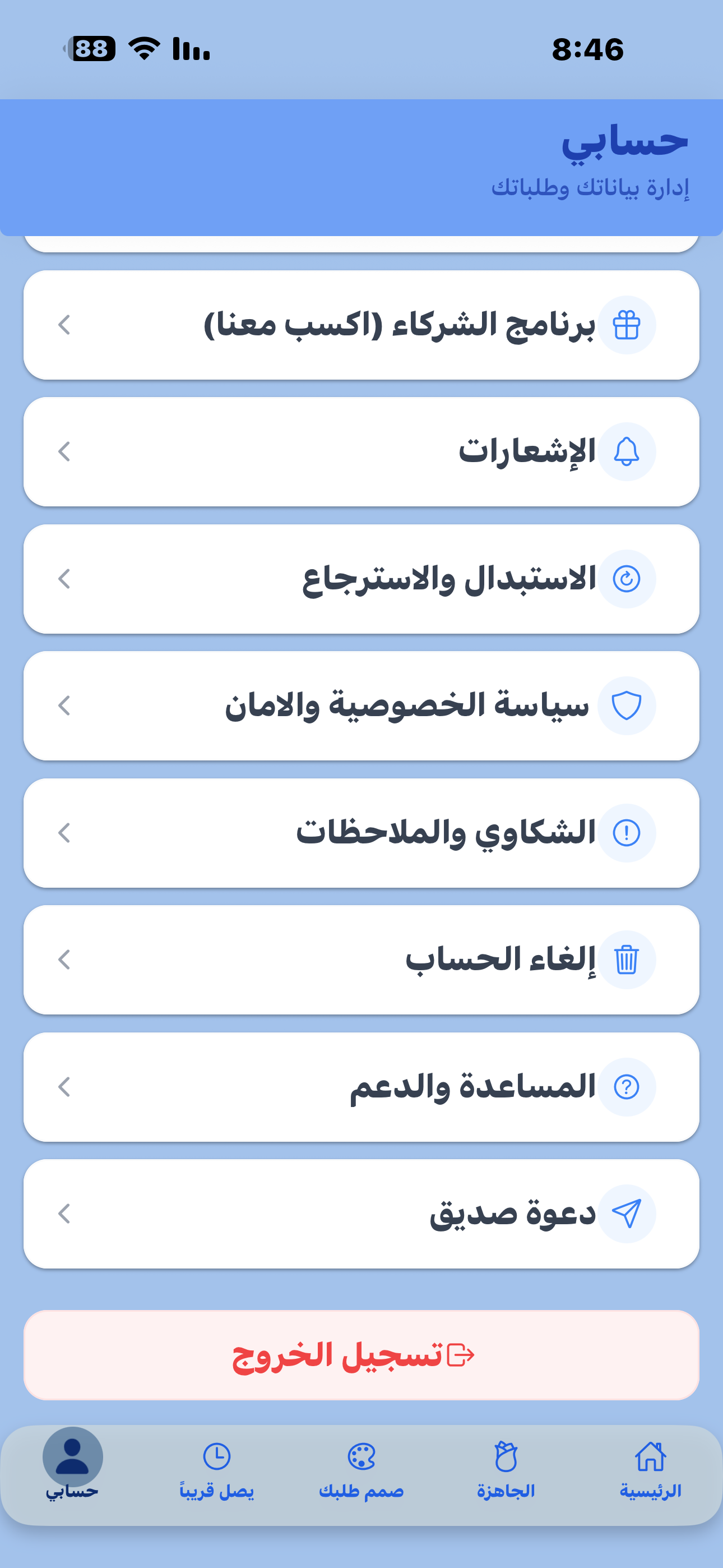
Task: Open دعوة صديق using its chevron
Action: [63, 1212]
